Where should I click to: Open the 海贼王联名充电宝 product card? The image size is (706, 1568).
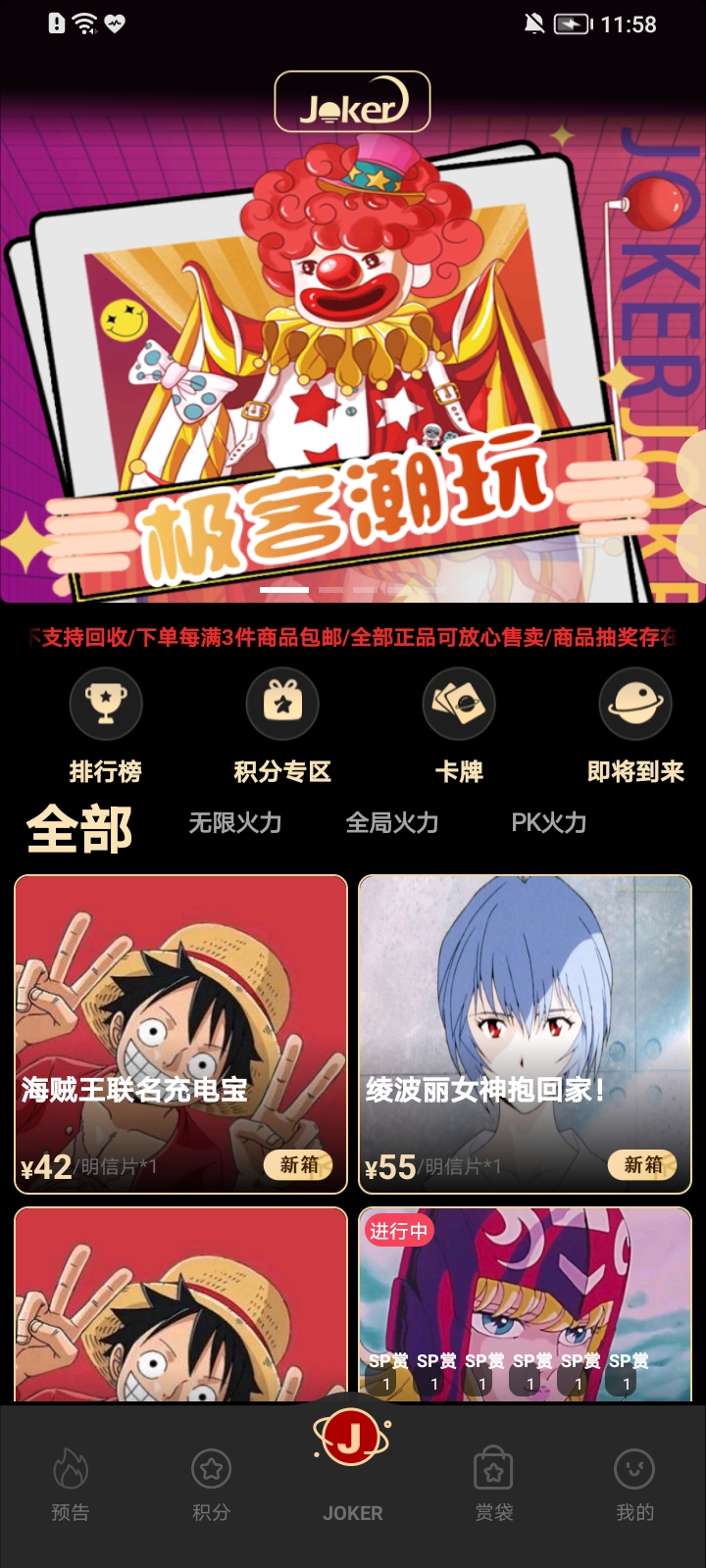tap(181, 1034)
